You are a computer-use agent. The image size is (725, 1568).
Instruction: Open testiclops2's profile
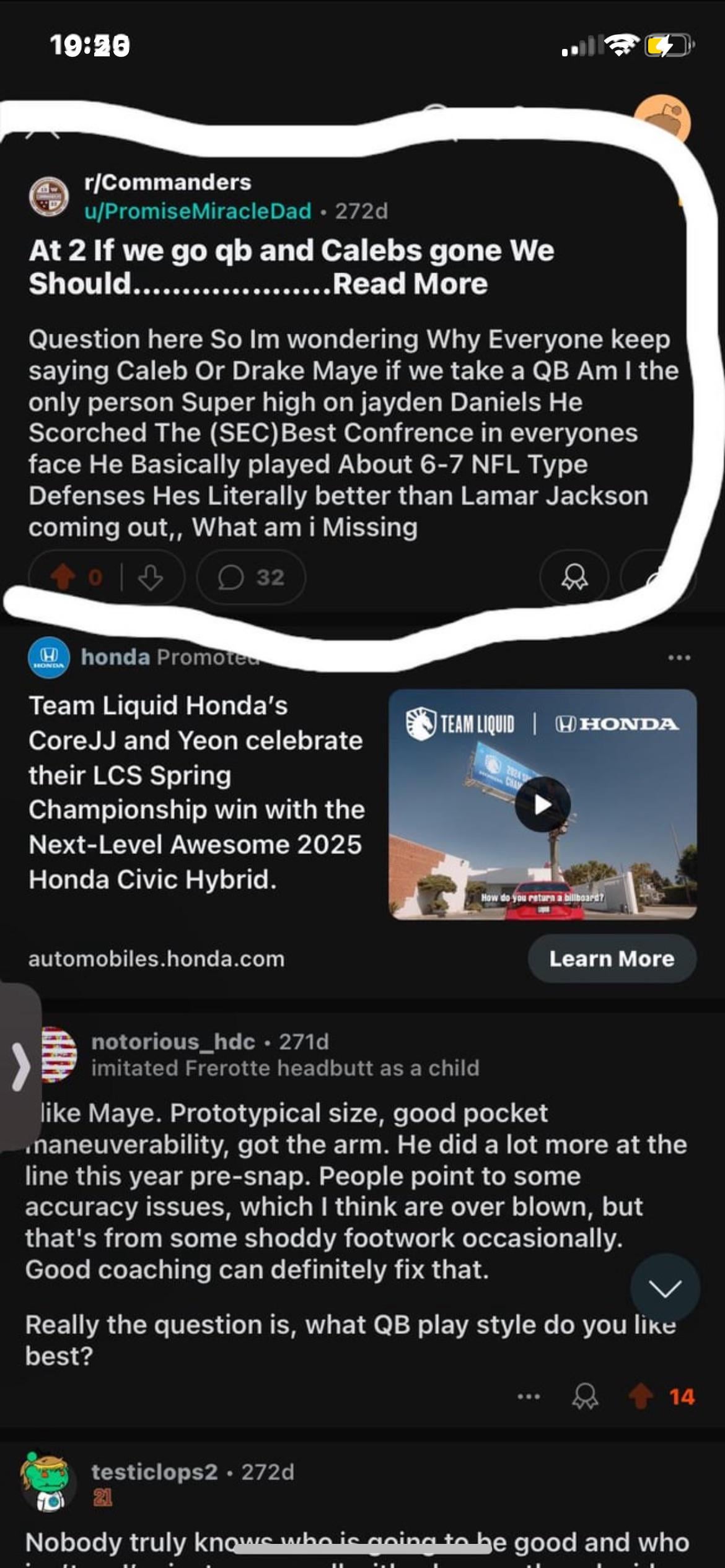(154, 1471)
